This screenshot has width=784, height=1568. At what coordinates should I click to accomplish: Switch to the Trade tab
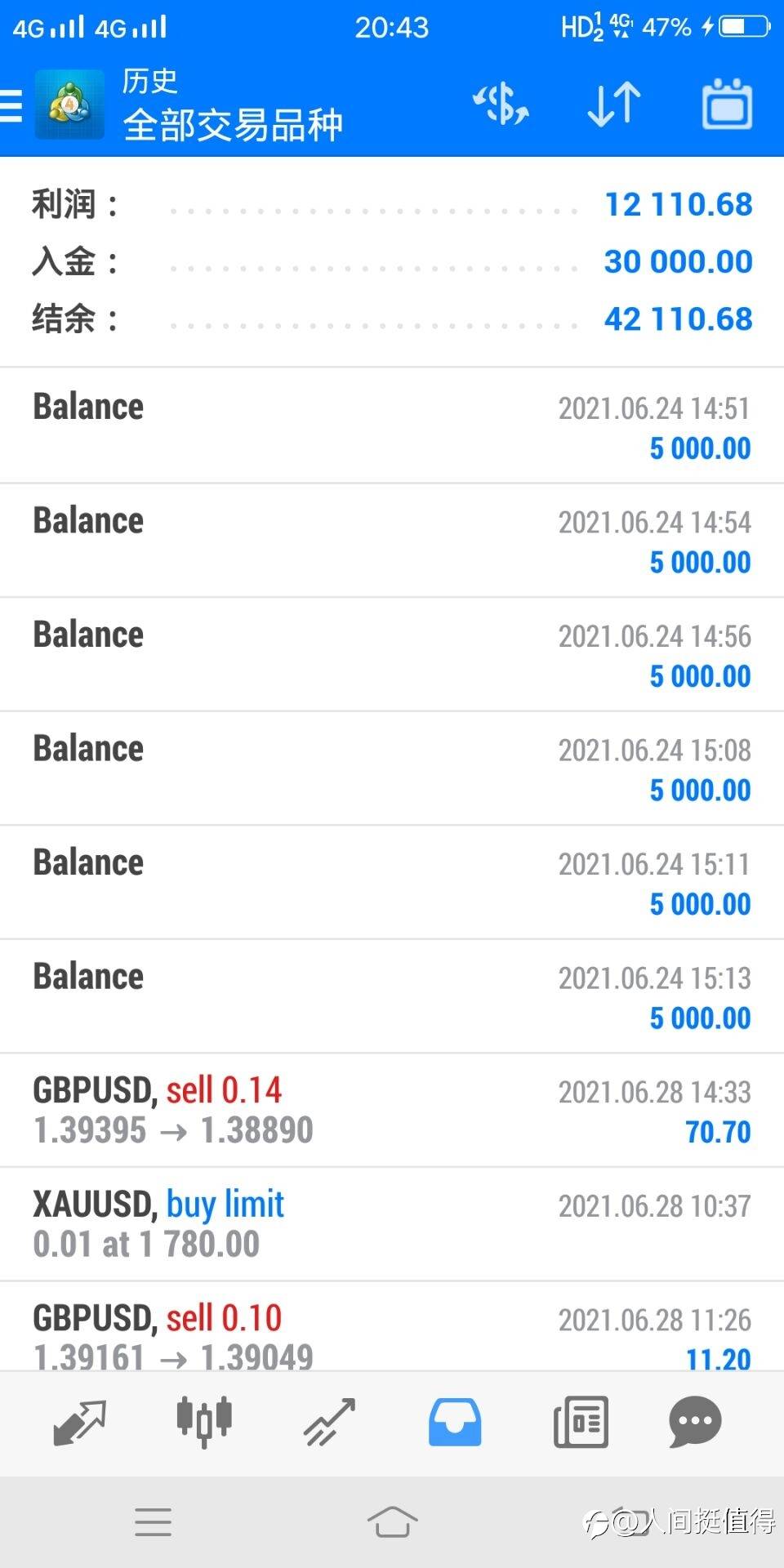pyautogui.click(x=330, y=1423)
